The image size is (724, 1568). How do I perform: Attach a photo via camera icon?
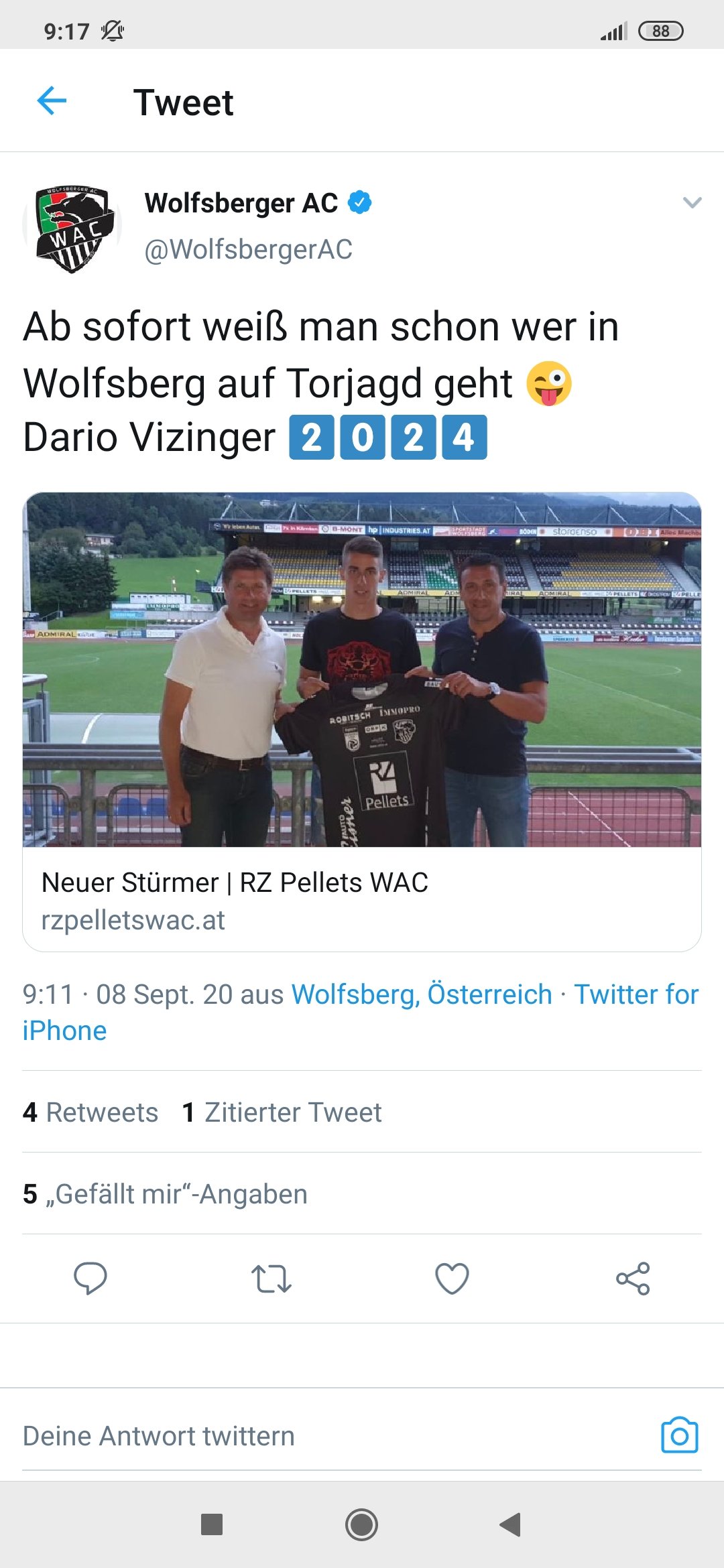point(680,1435)
